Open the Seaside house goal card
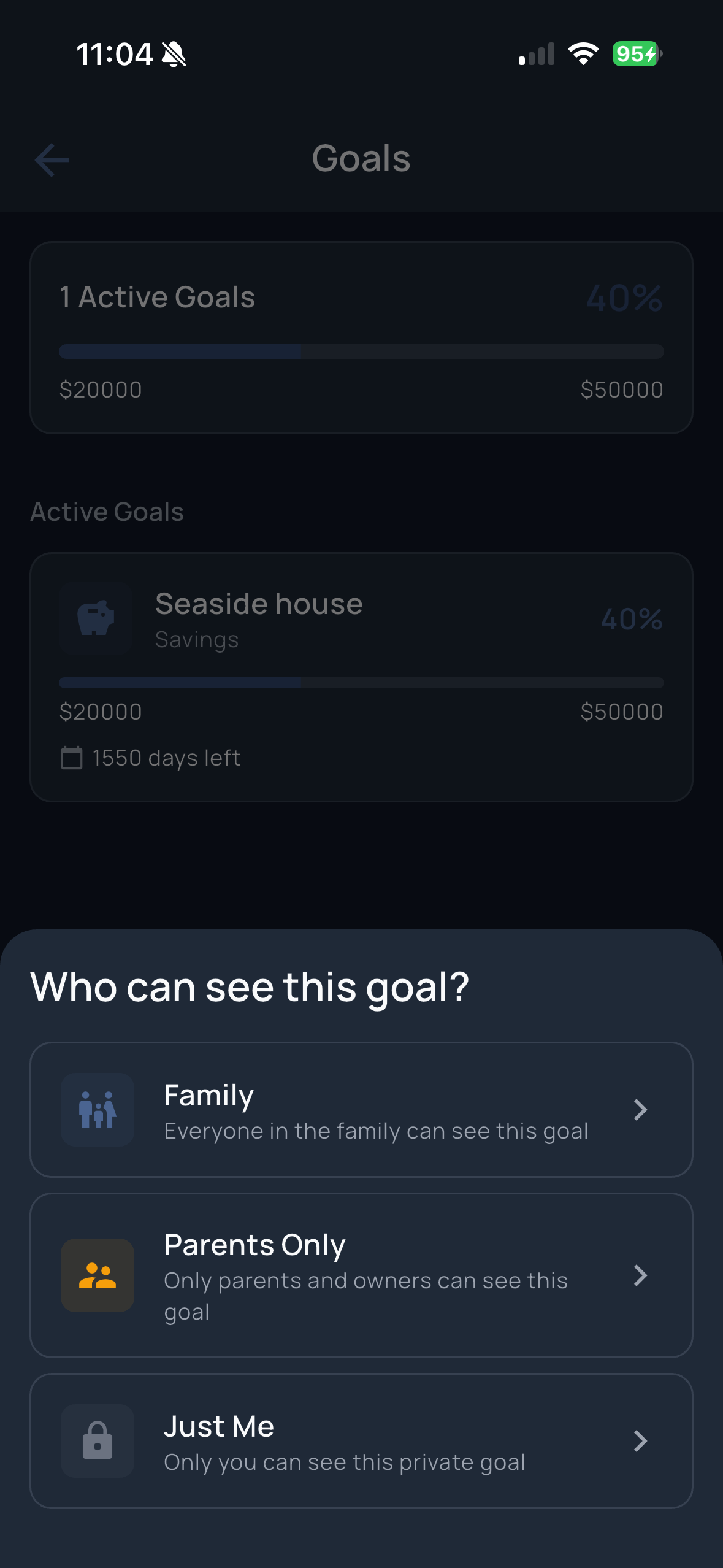 [361, 677]
